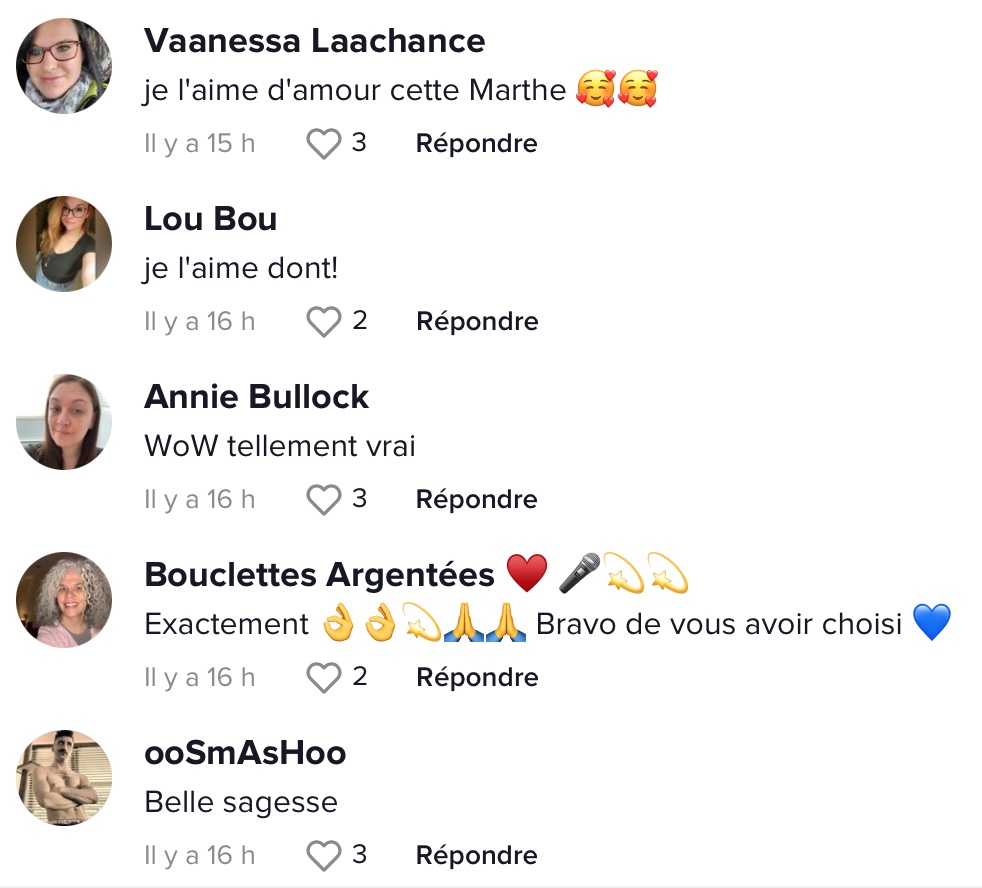Like Annie Bullock's comment
The height and width of the screenshot is (888, 982).
[323, 500]
